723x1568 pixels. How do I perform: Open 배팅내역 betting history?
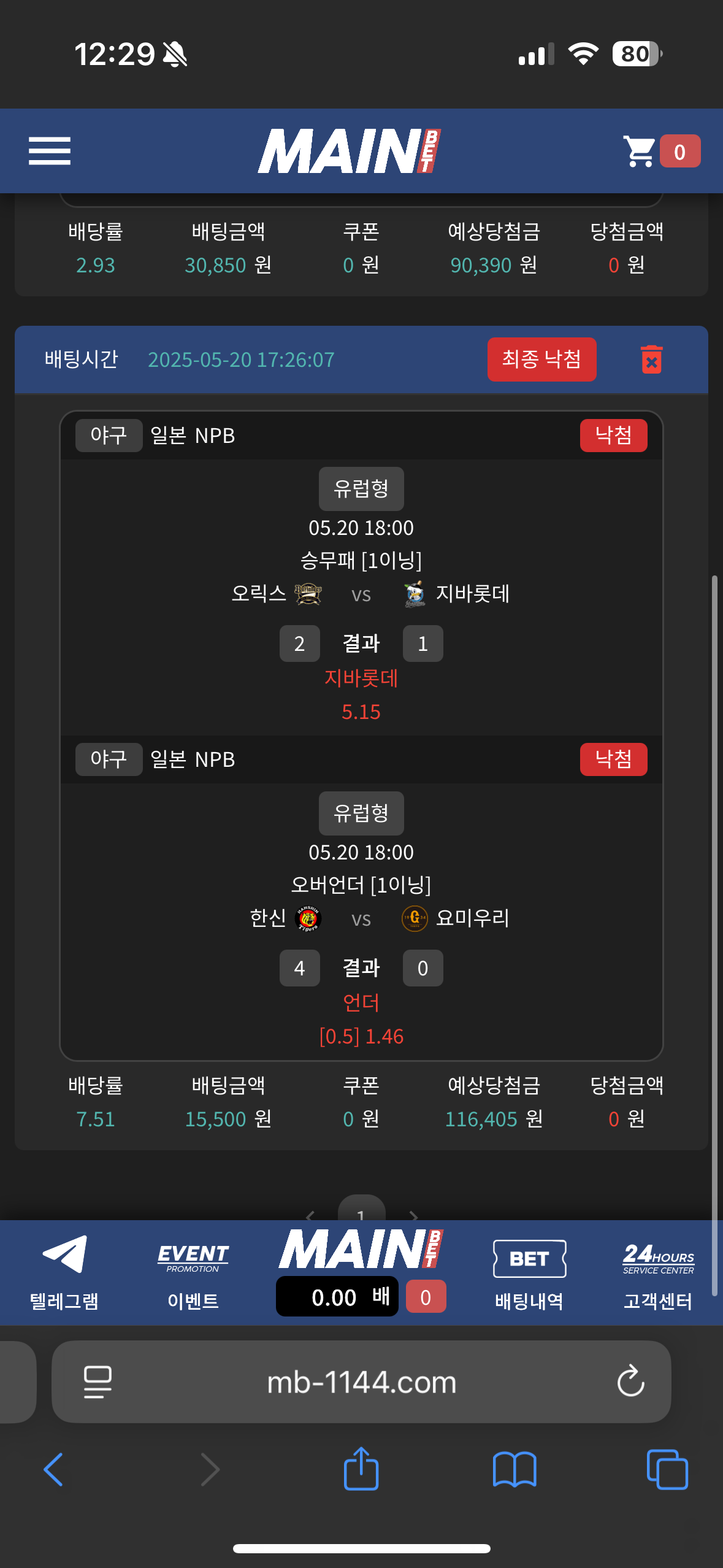click(x=529, y=1272)
